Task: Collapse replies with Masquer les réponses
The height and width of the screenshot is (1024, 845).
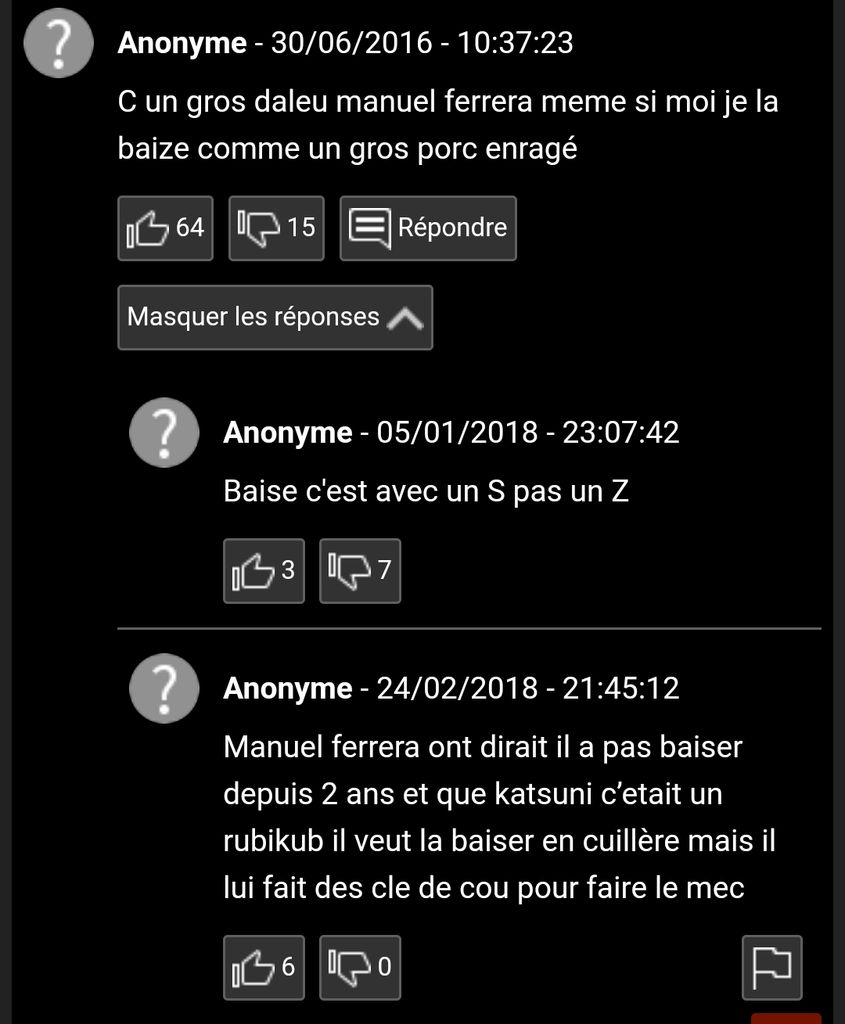Action: click(275, 318)
